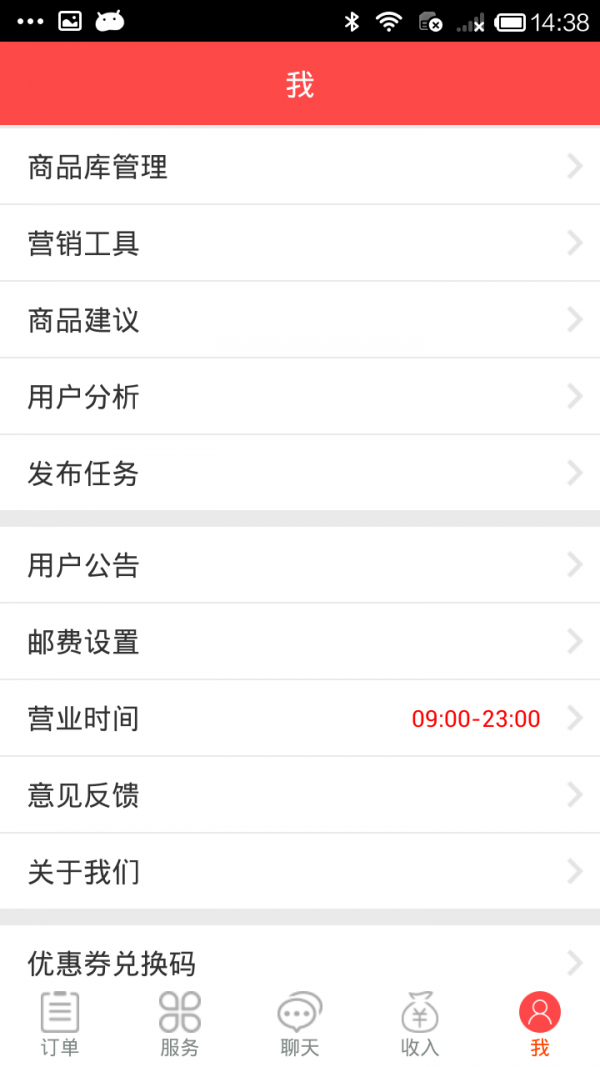Go to the 聊天 tab
The width and height of the screenshot is (600, 1067).
300,1024
